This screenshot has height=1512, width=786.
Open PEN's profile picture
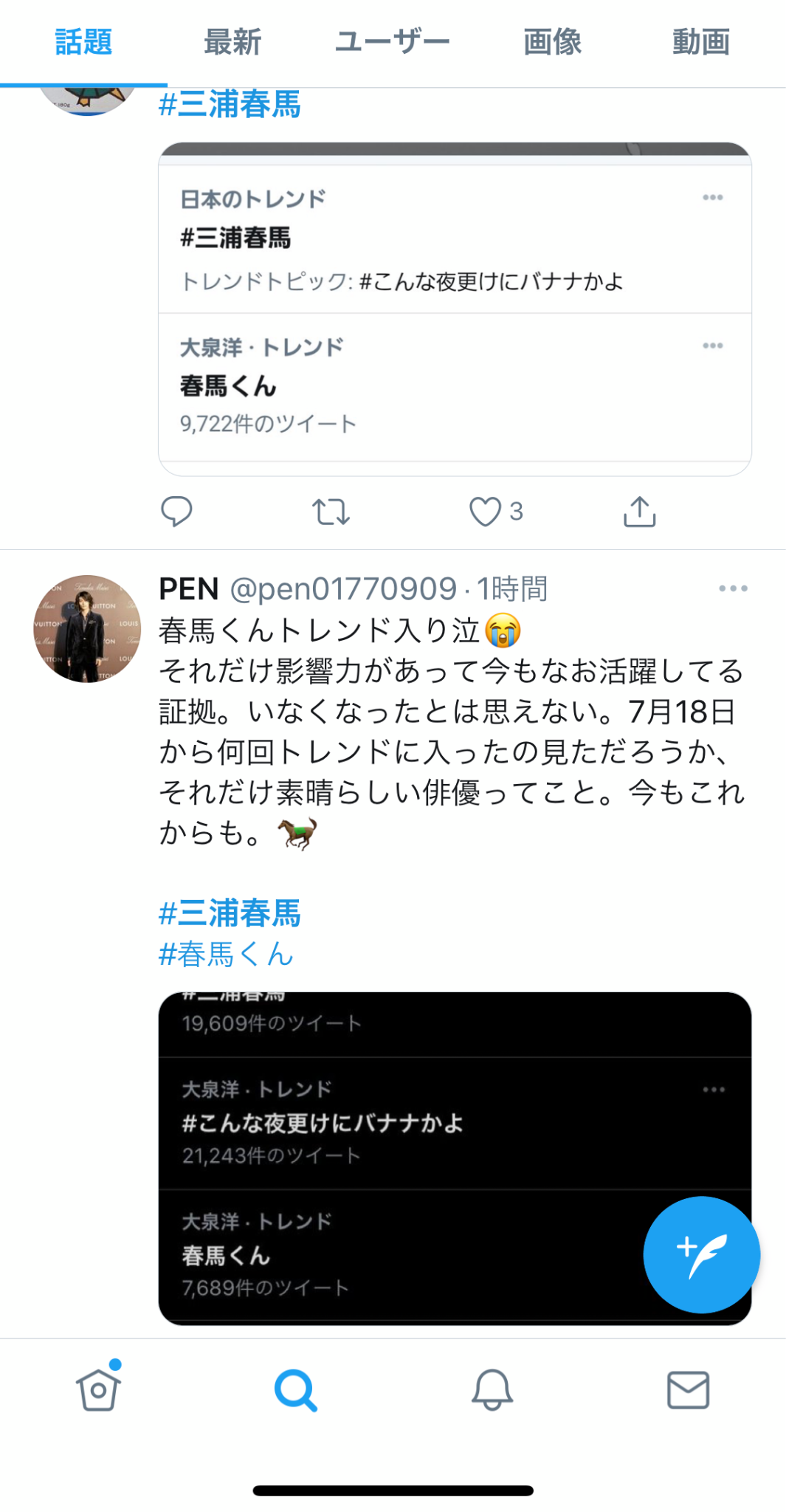pos(87,628)
